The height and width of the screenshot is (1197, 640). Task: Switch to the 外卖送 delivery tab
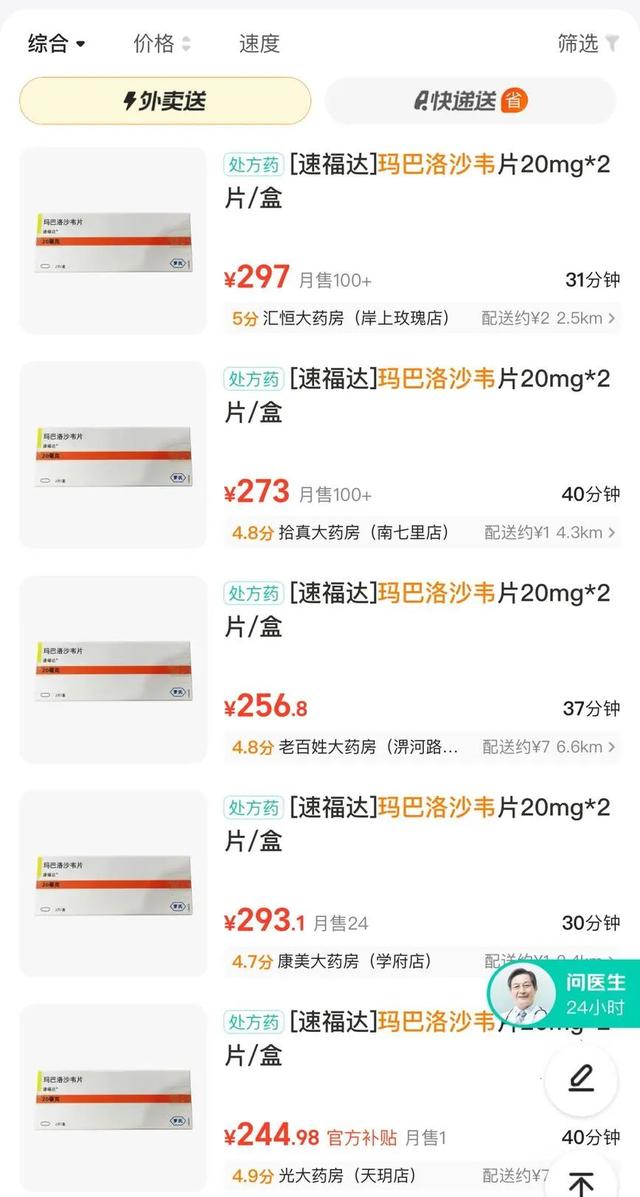(x=165, y=101)
